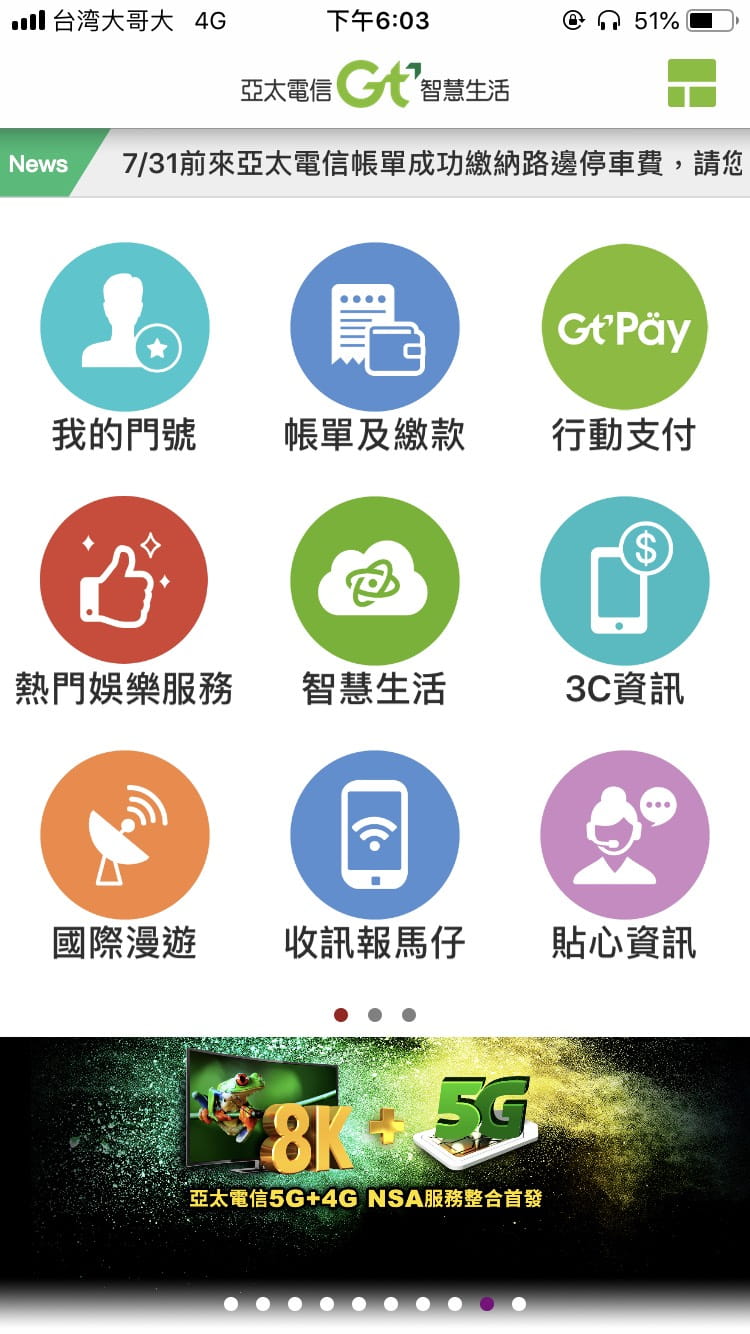The image size is (750, 1334).
Task: Open the News ticker announcement
Action: 375,163
